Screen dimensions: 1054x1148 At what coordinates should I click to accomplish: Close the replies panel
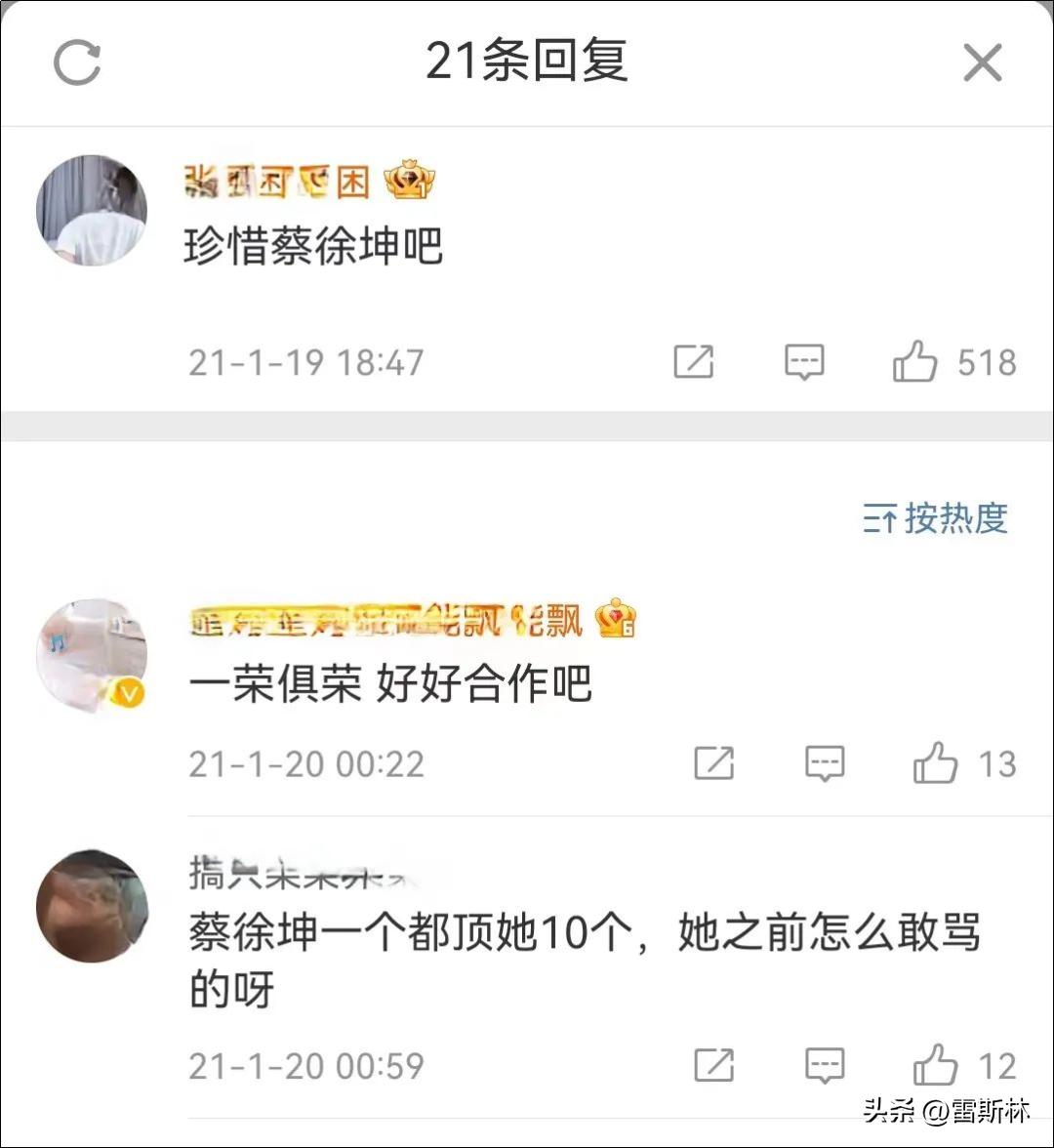click(983, 62)
